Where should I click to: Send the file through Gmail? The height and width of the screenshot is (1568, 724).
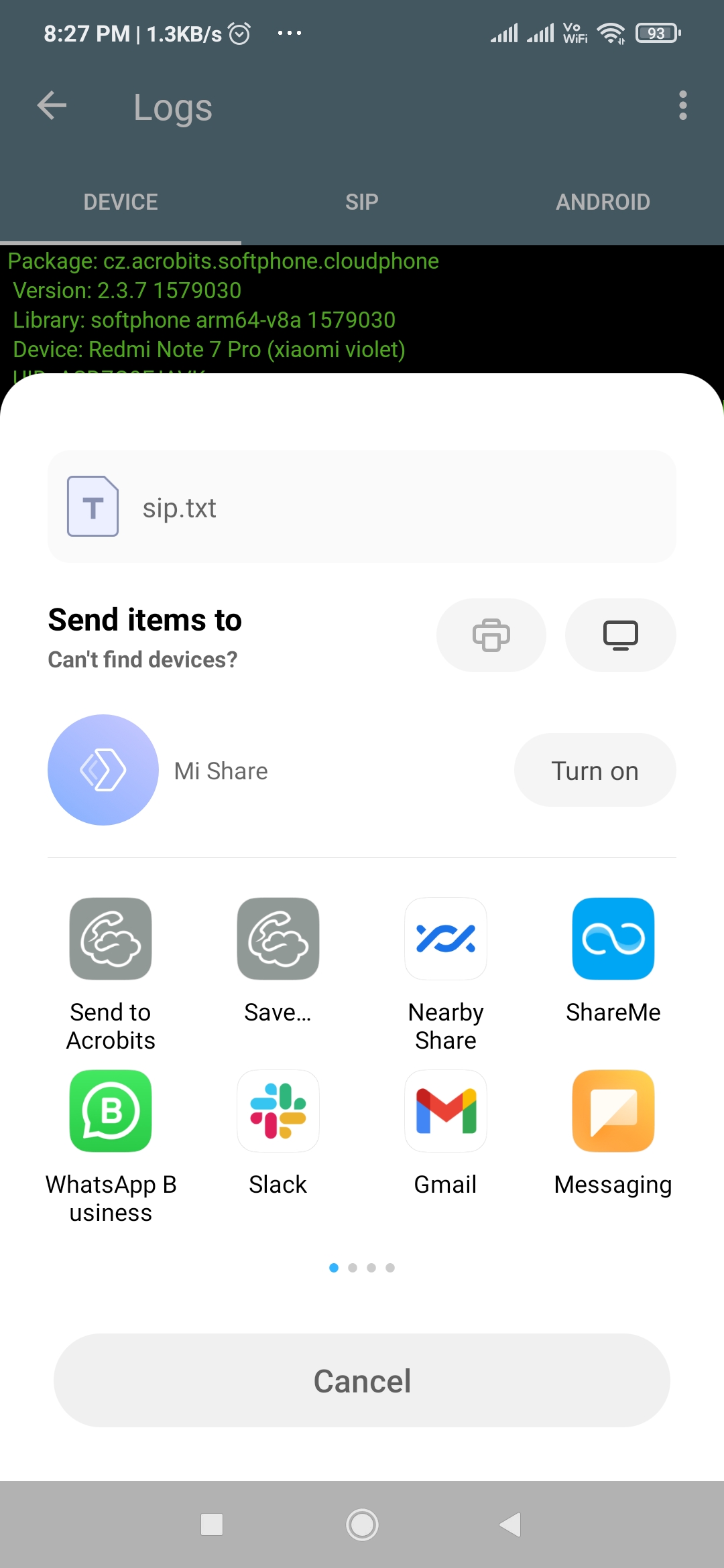point(446,1134)
